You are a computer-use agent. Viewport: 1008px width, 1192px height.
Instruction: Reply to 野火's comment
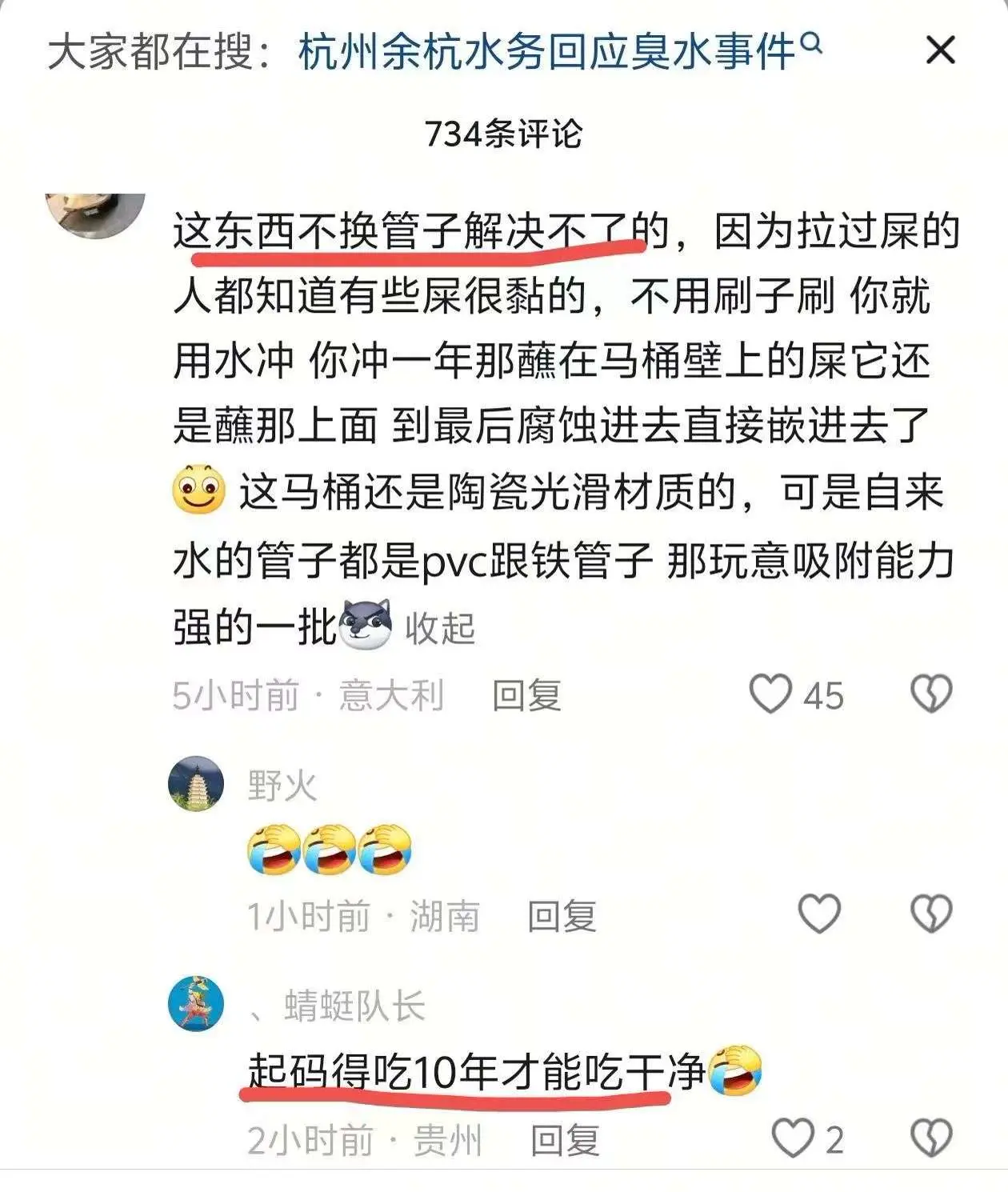(x=562, y=916)
